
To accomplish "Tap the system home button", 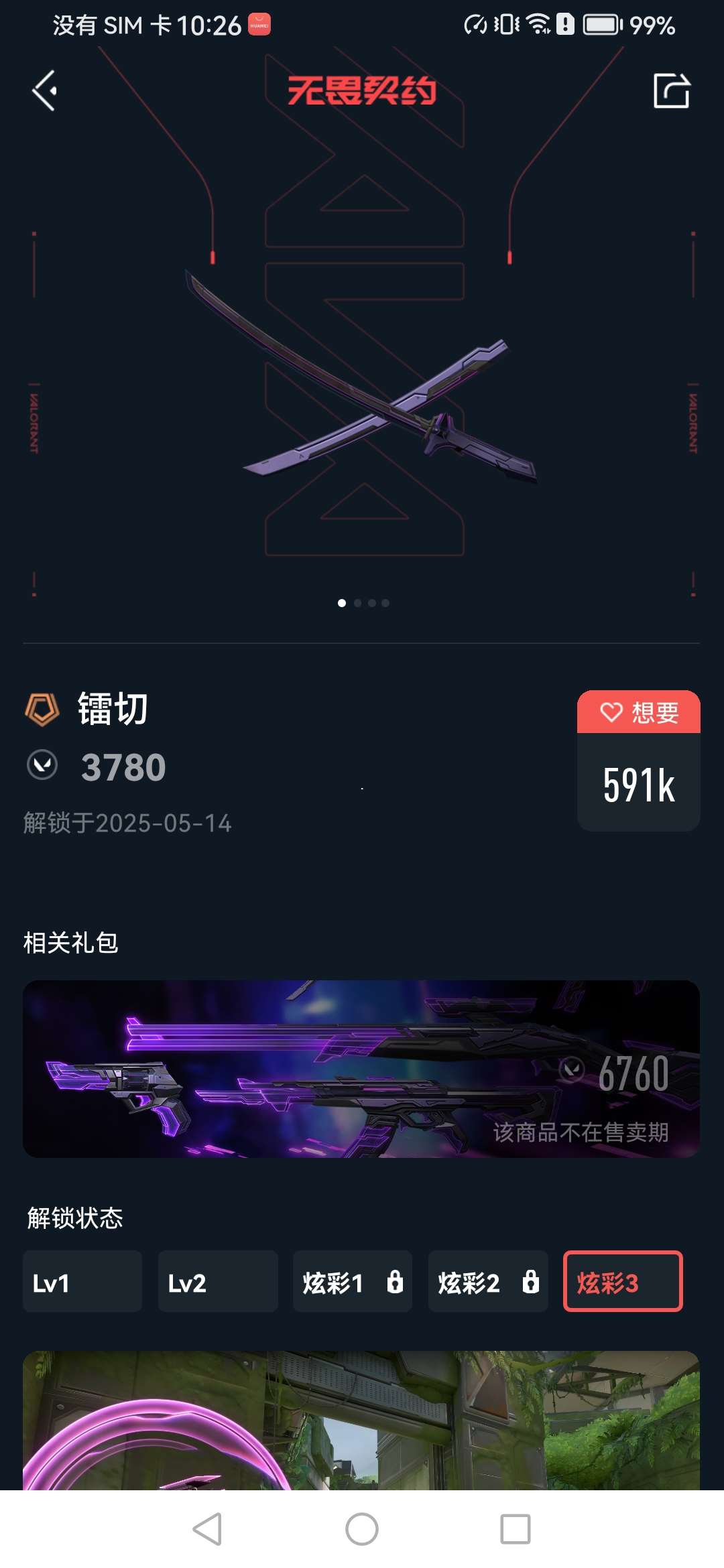I will click(362, 1529).
